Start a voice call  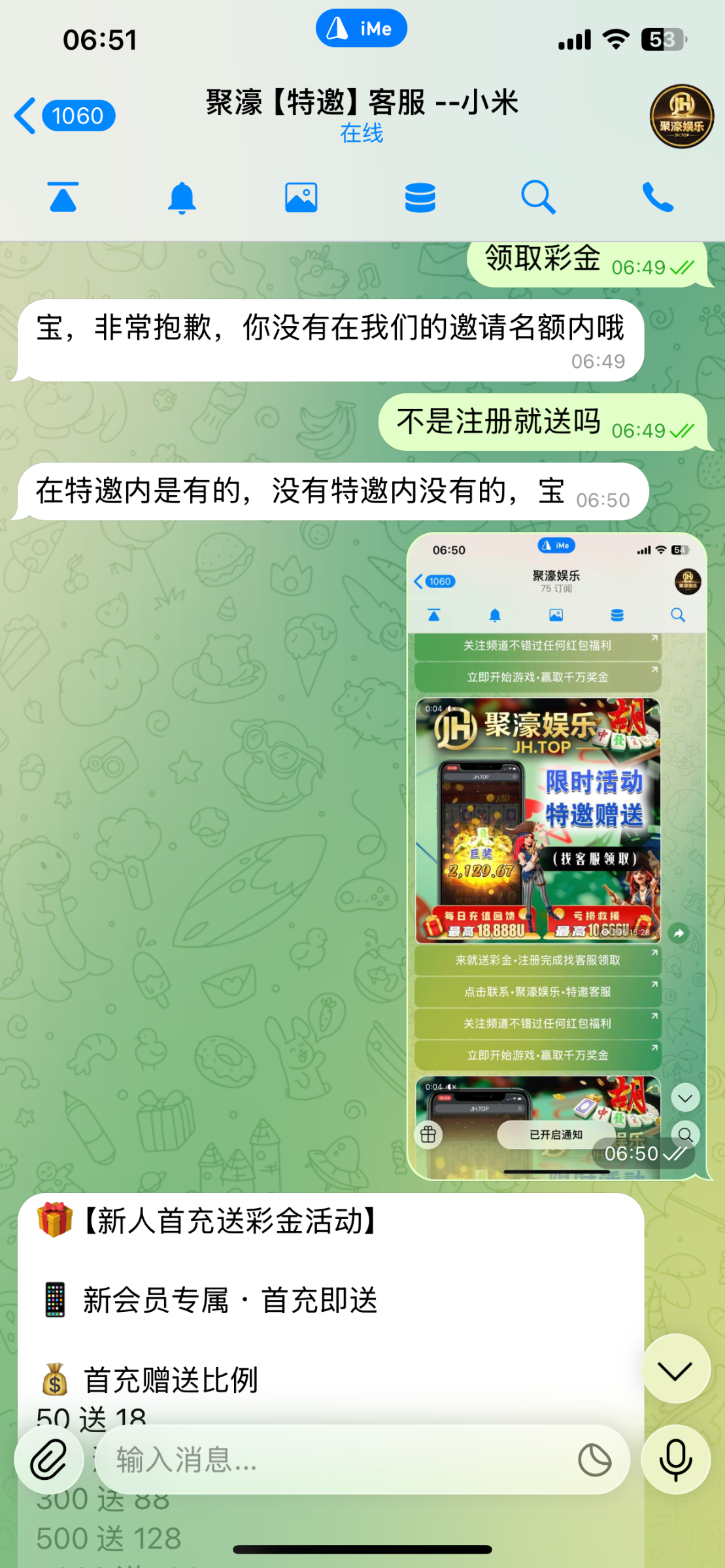[x=657, y=197]
